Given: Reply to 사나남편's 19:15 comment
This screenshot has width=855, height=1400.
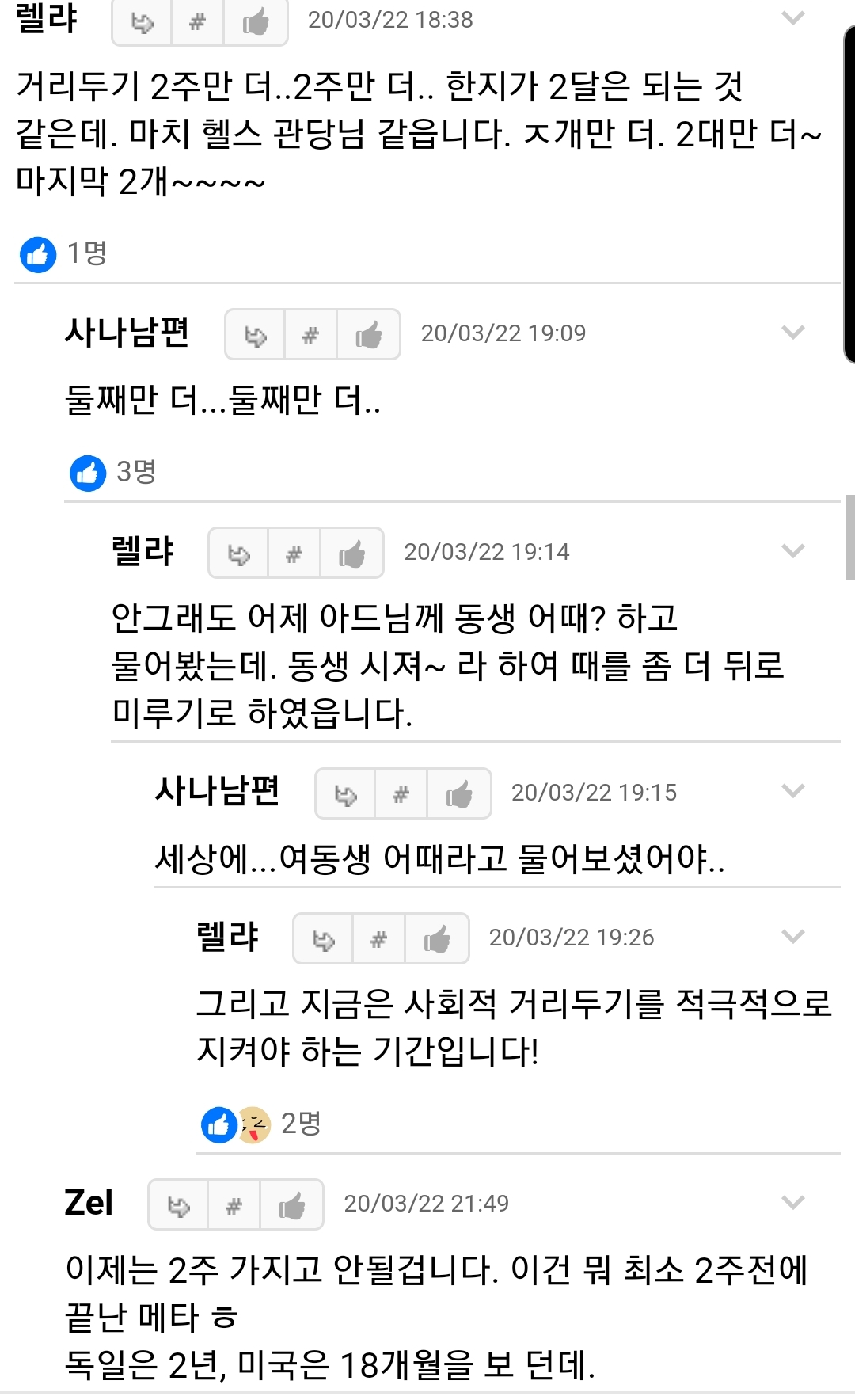Looking at the screenshot, I should [x=345, y=794].
